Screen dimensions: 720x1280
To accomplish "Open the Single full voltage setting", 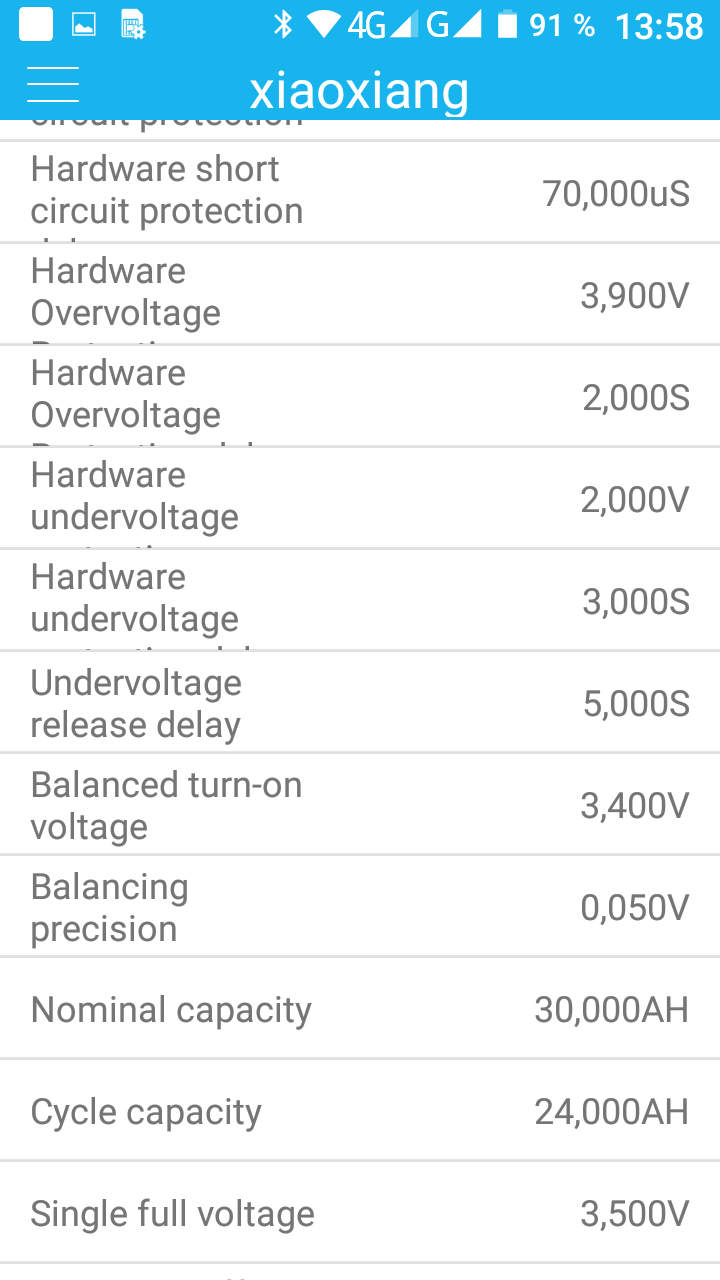I will click(x=360, y=1213).
